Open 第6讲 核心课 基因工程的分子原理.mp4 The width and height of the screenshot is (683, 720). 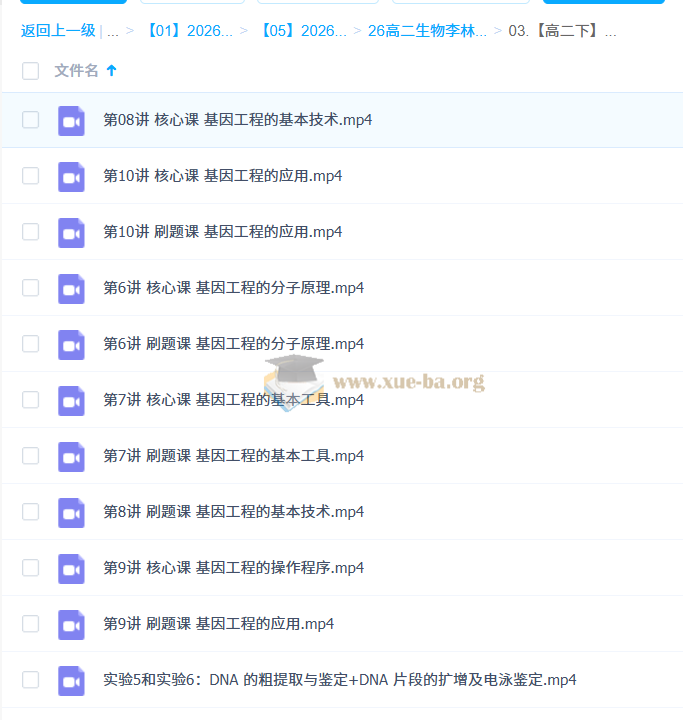[x=234, y=288]
